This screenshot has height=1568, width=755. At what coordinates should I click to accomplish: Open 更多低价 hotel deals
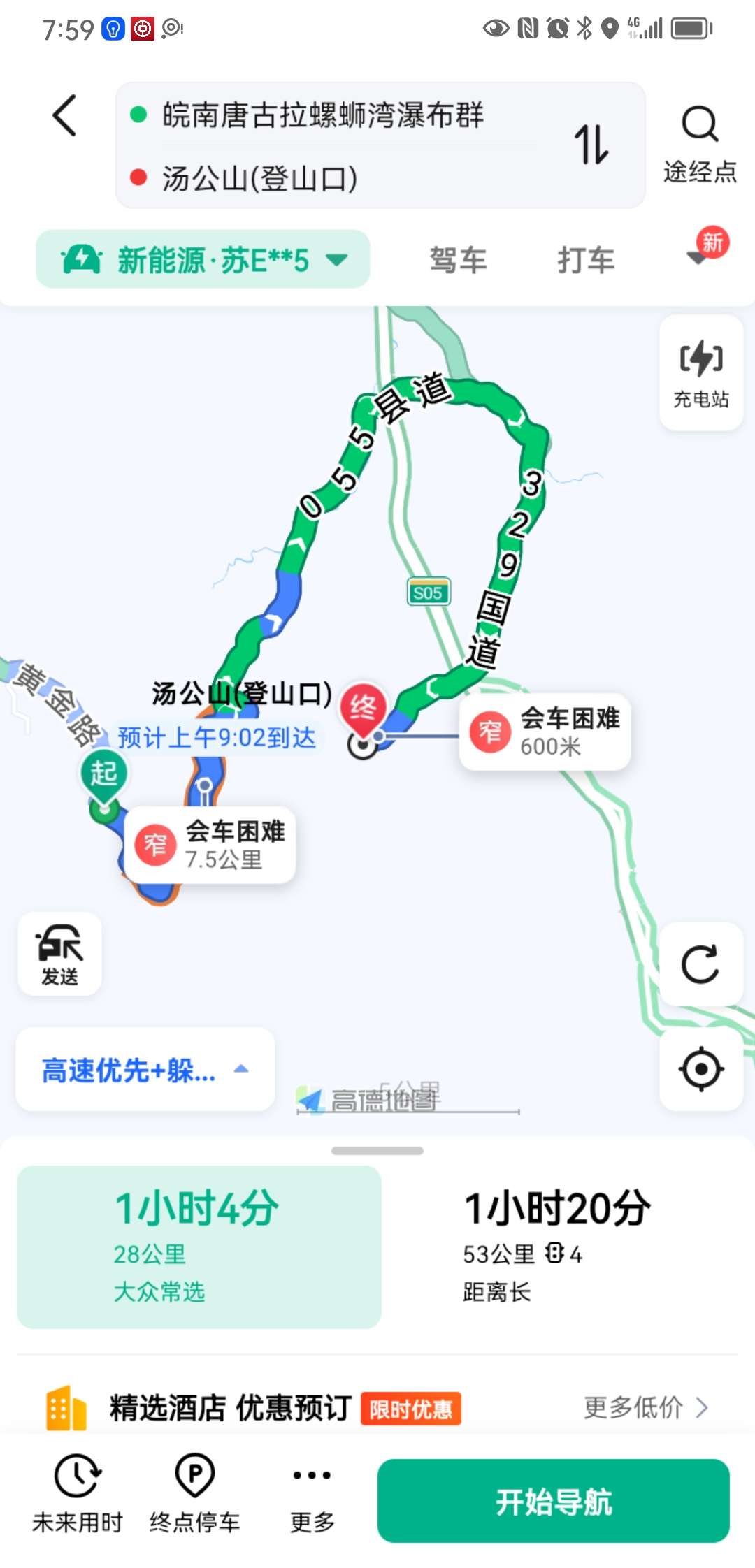tap(646, 1407)
